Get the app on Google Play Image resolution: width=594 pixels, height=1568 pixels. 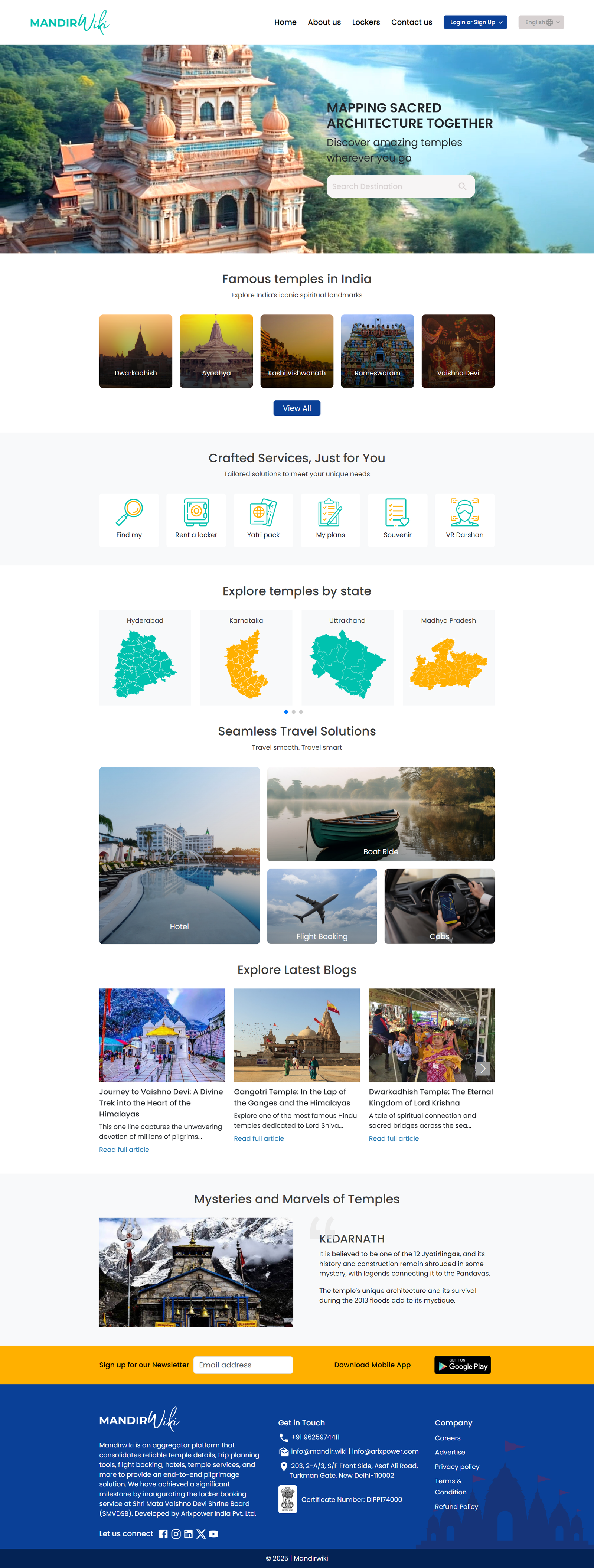[463, 1365]
